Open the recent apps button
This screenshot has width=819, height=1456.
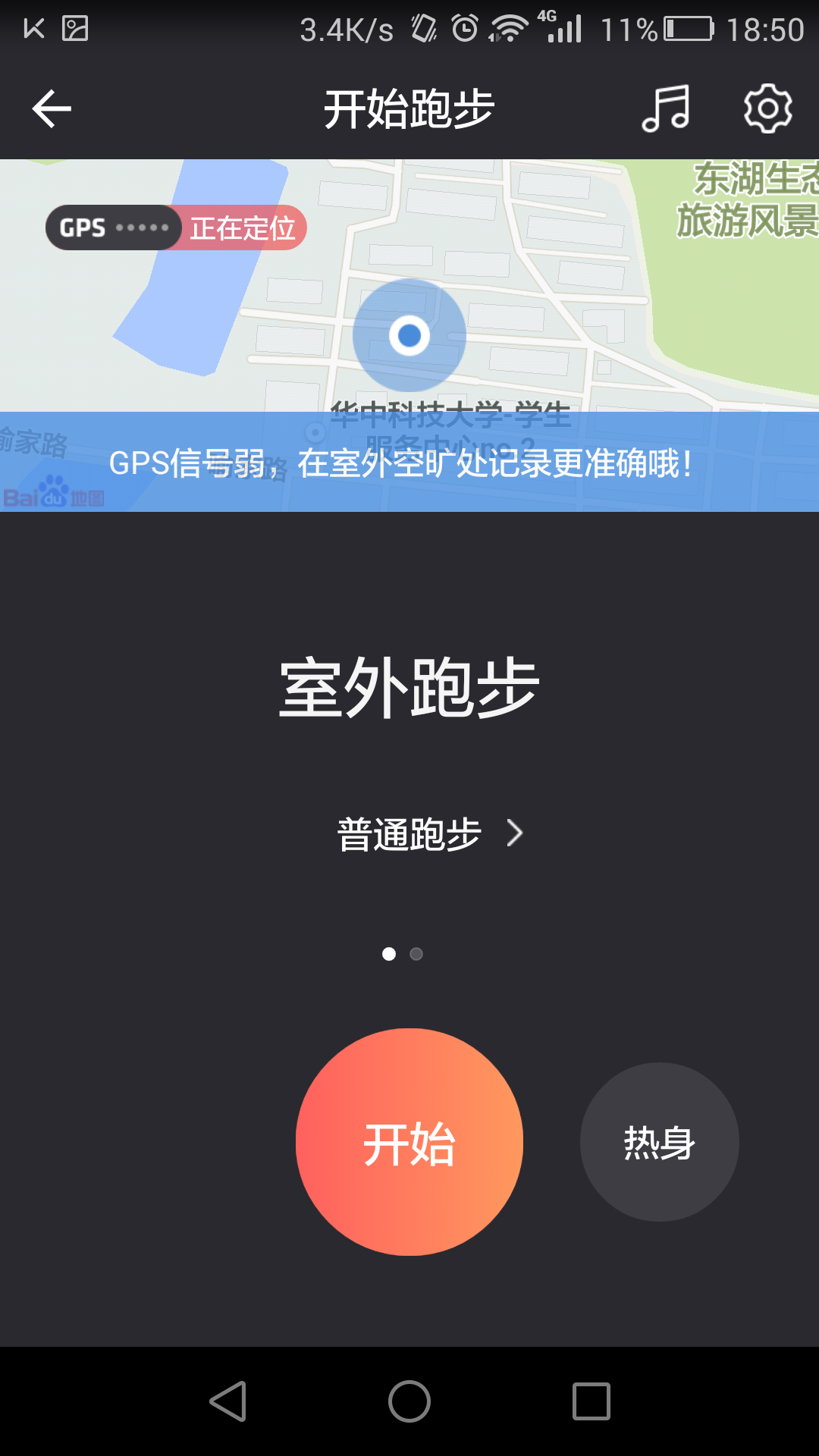pos(591,1401)
